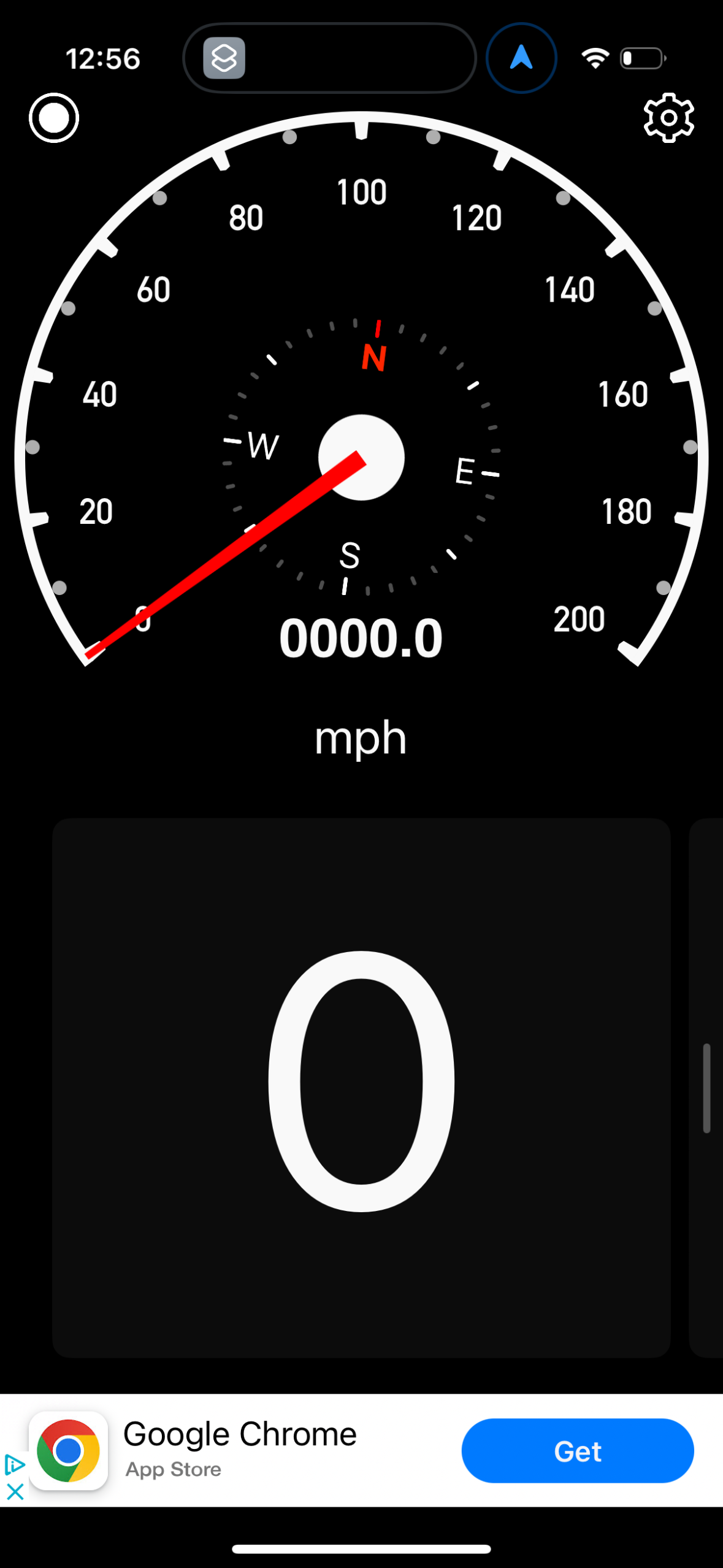Tap the 12:56 clock in the status bar
723x1568 pixels.
pos(104,57)
